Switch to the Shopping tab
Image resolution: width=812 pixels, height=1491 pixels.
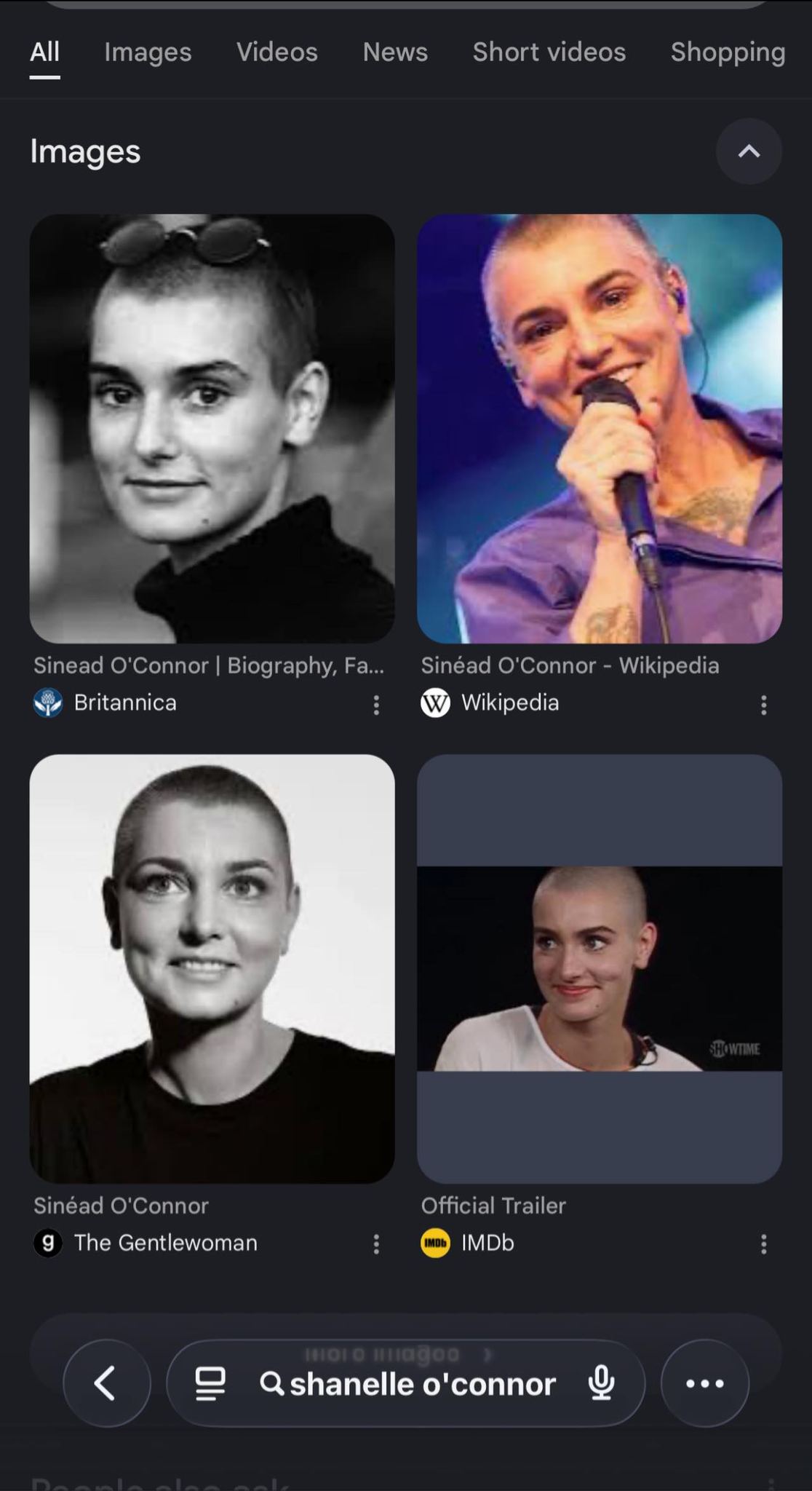coord(728,52)
